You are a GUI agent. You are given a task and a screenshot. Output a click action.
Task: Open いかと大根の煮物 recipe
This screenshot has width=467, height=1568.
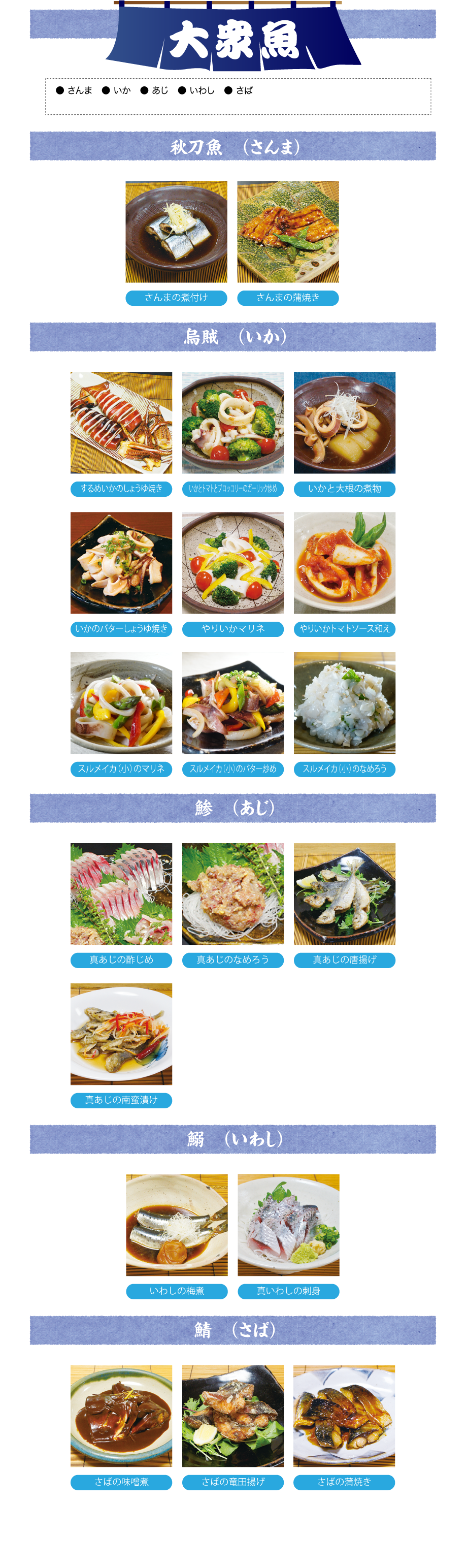tap(344, 489)
